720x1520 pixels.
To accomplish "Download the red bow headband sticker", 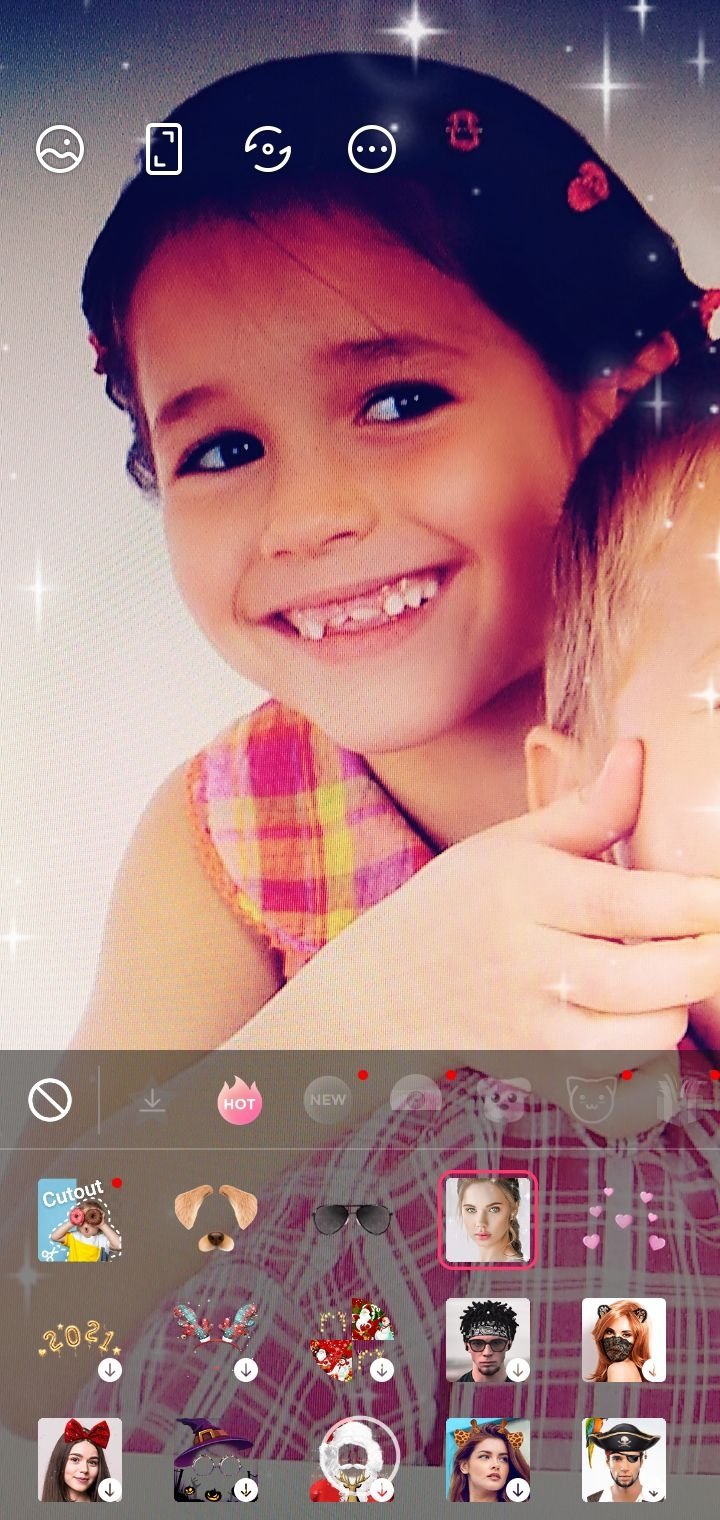I will click(80, 1460).
